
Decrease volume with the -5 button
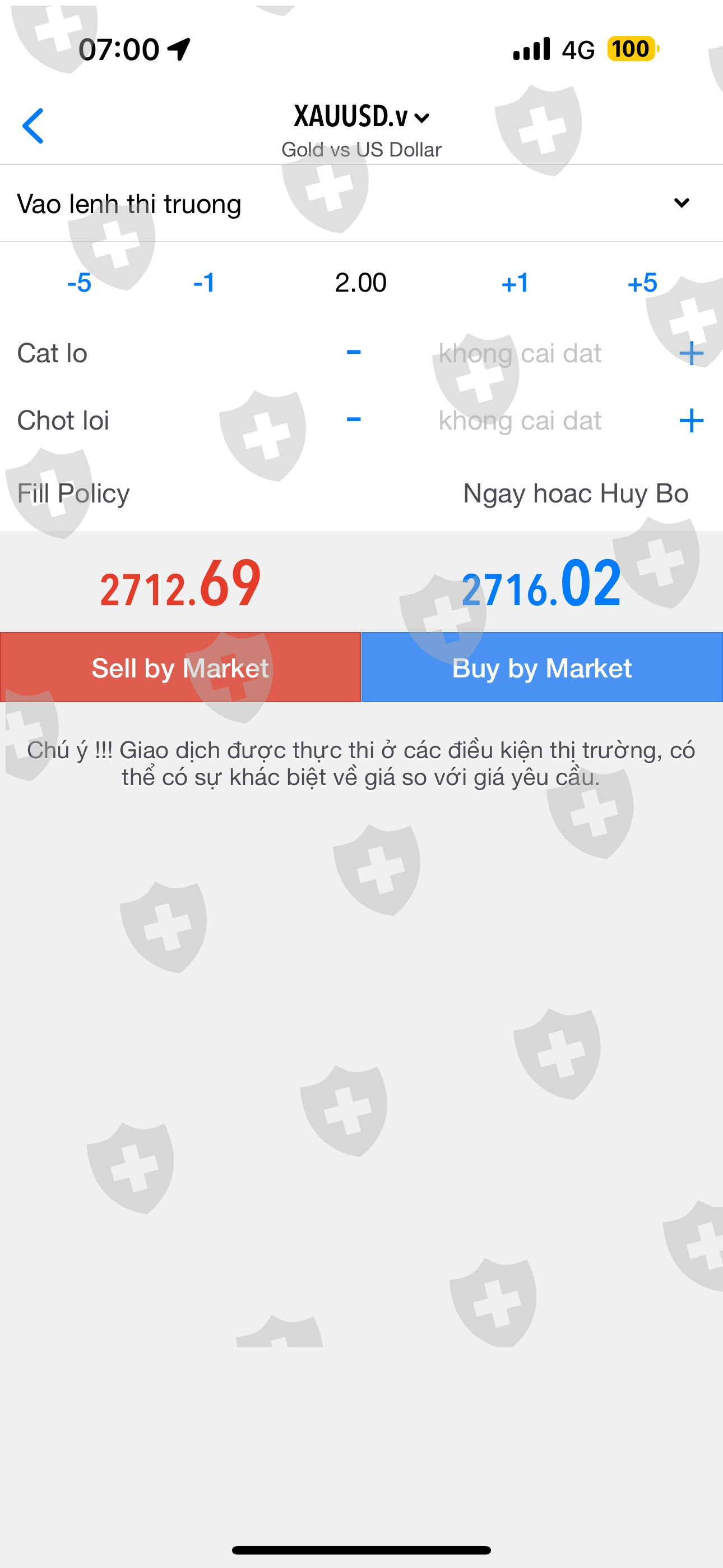pos(79,283)
